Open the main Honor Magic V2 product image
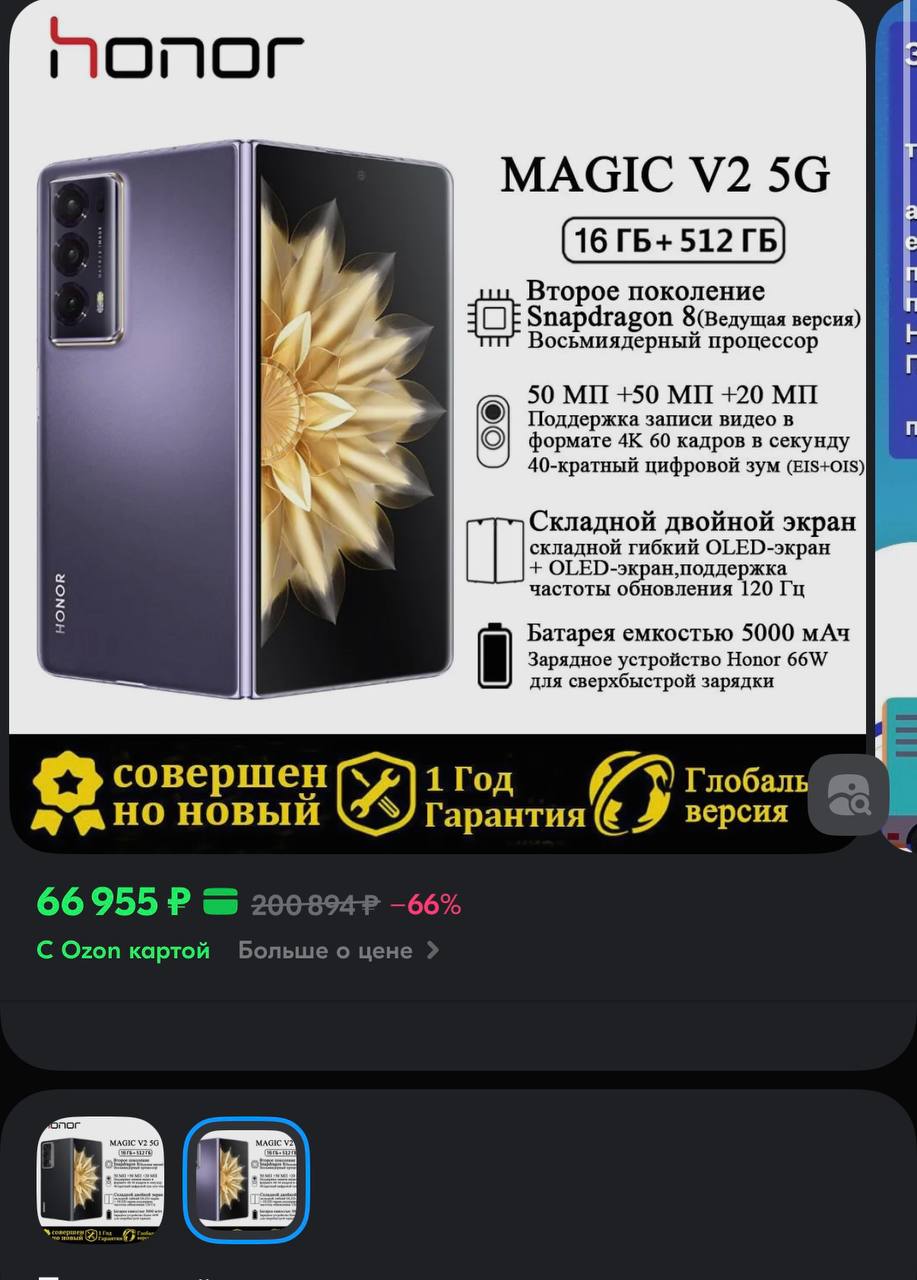Viewport: 917px width, 1280px height. point(437,420)
